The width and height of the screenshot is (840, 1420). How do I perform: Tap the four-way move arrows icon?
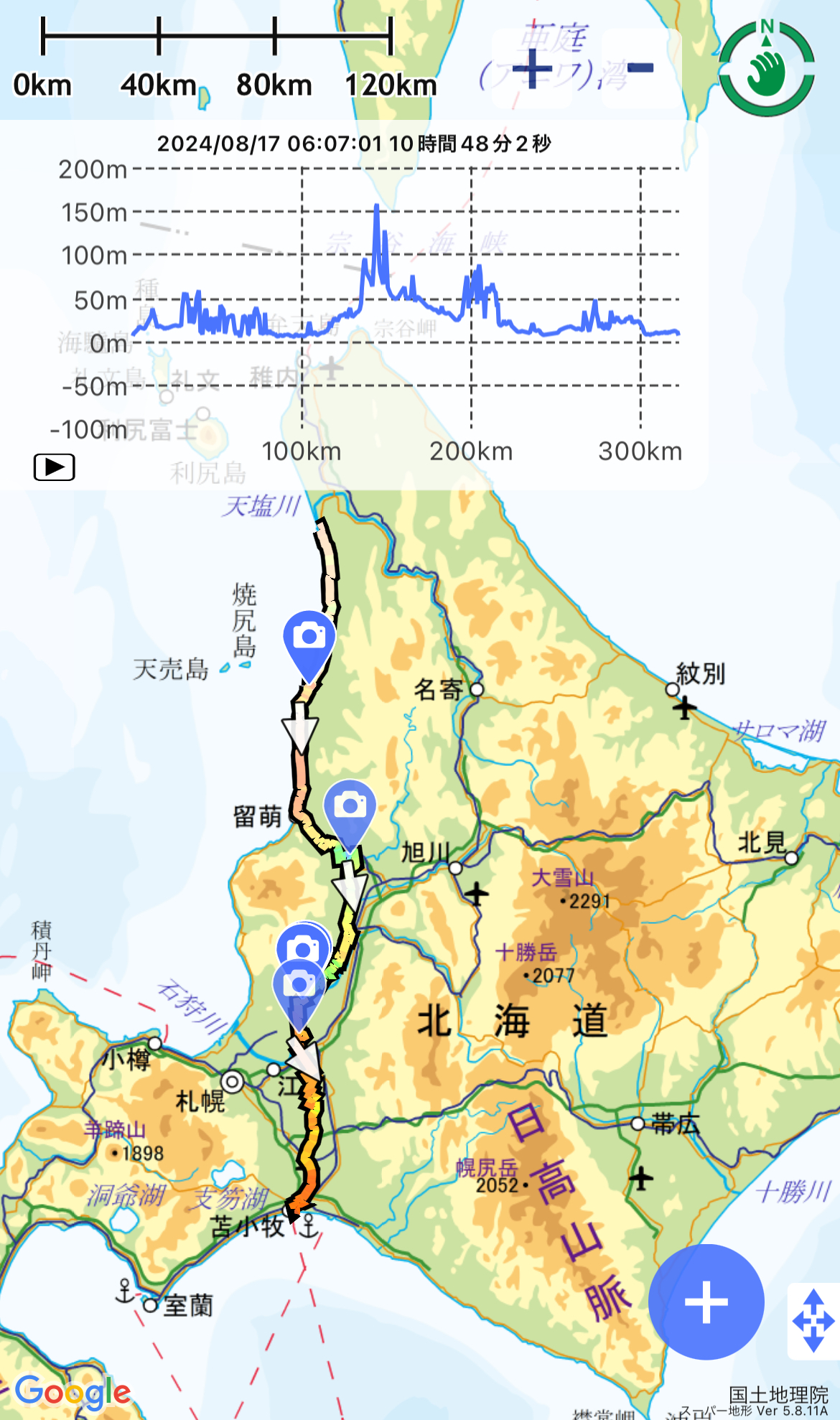tap(813, 1321)
